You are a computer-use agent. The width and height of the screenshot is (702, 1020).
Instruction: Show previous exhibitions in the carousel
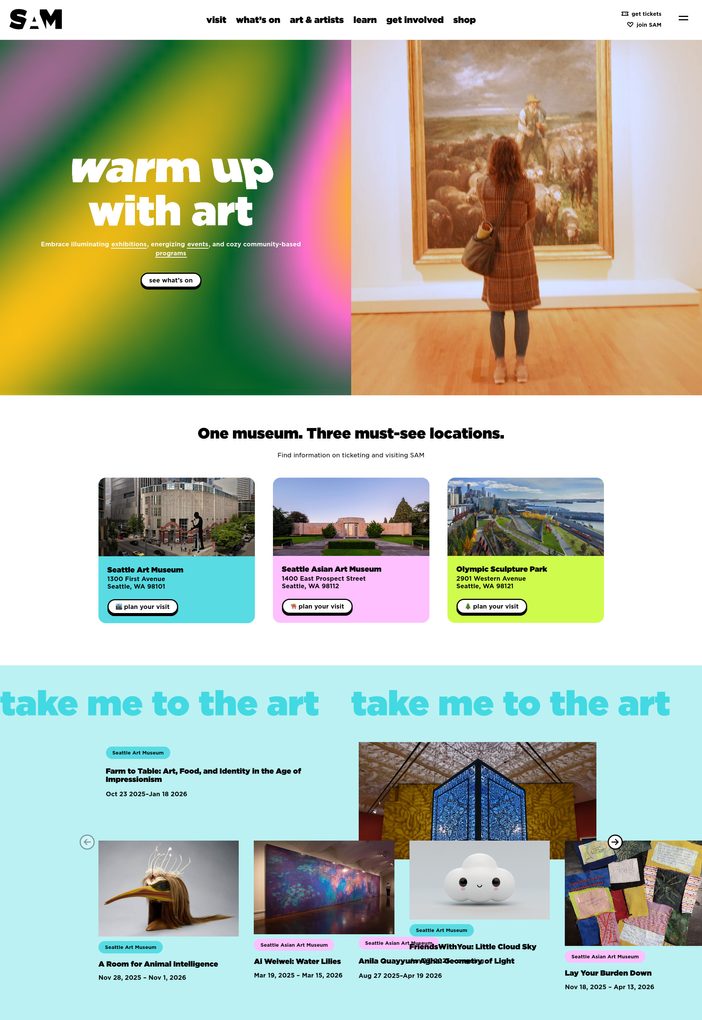(x=87, y=842)
